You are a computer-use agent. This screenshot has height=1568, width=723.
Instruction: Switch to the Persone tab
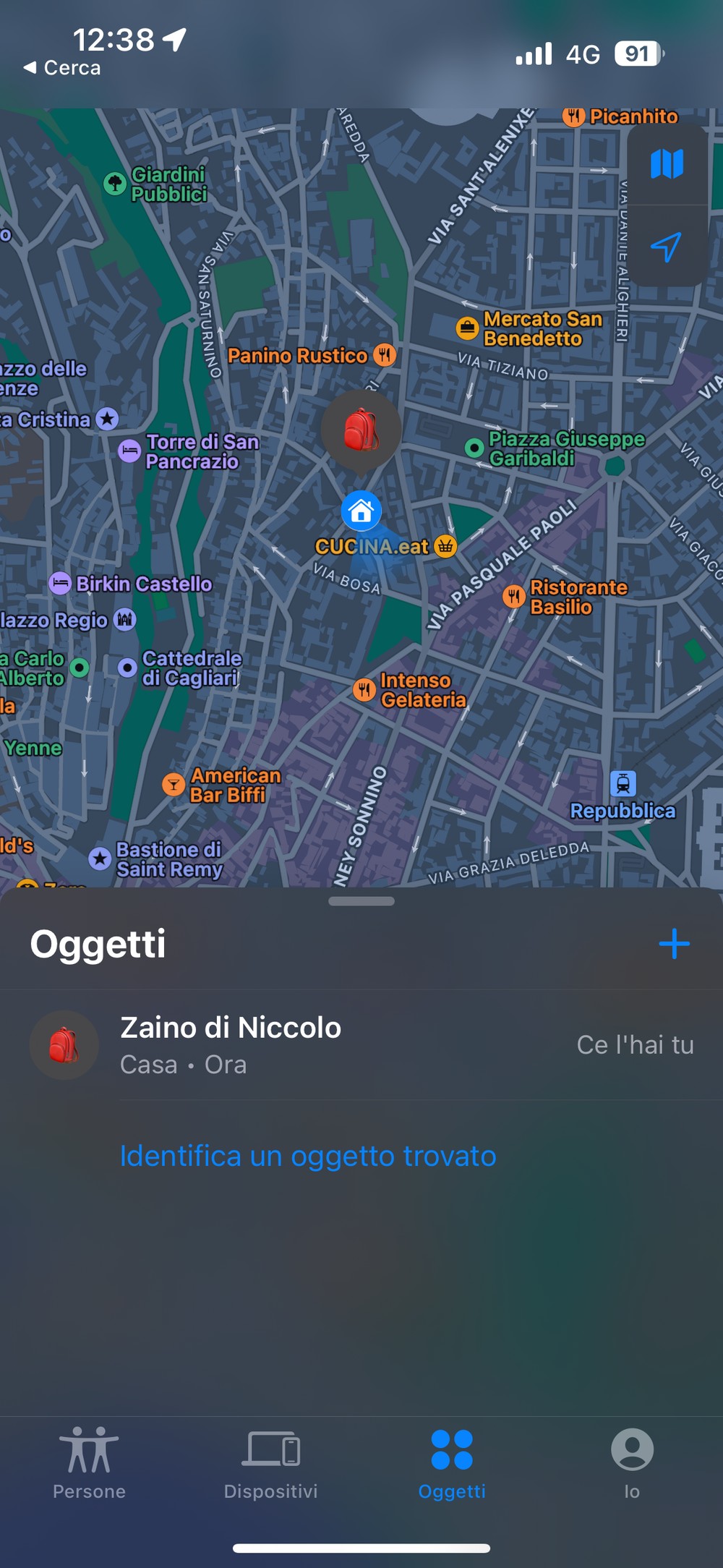[90, 1463]
